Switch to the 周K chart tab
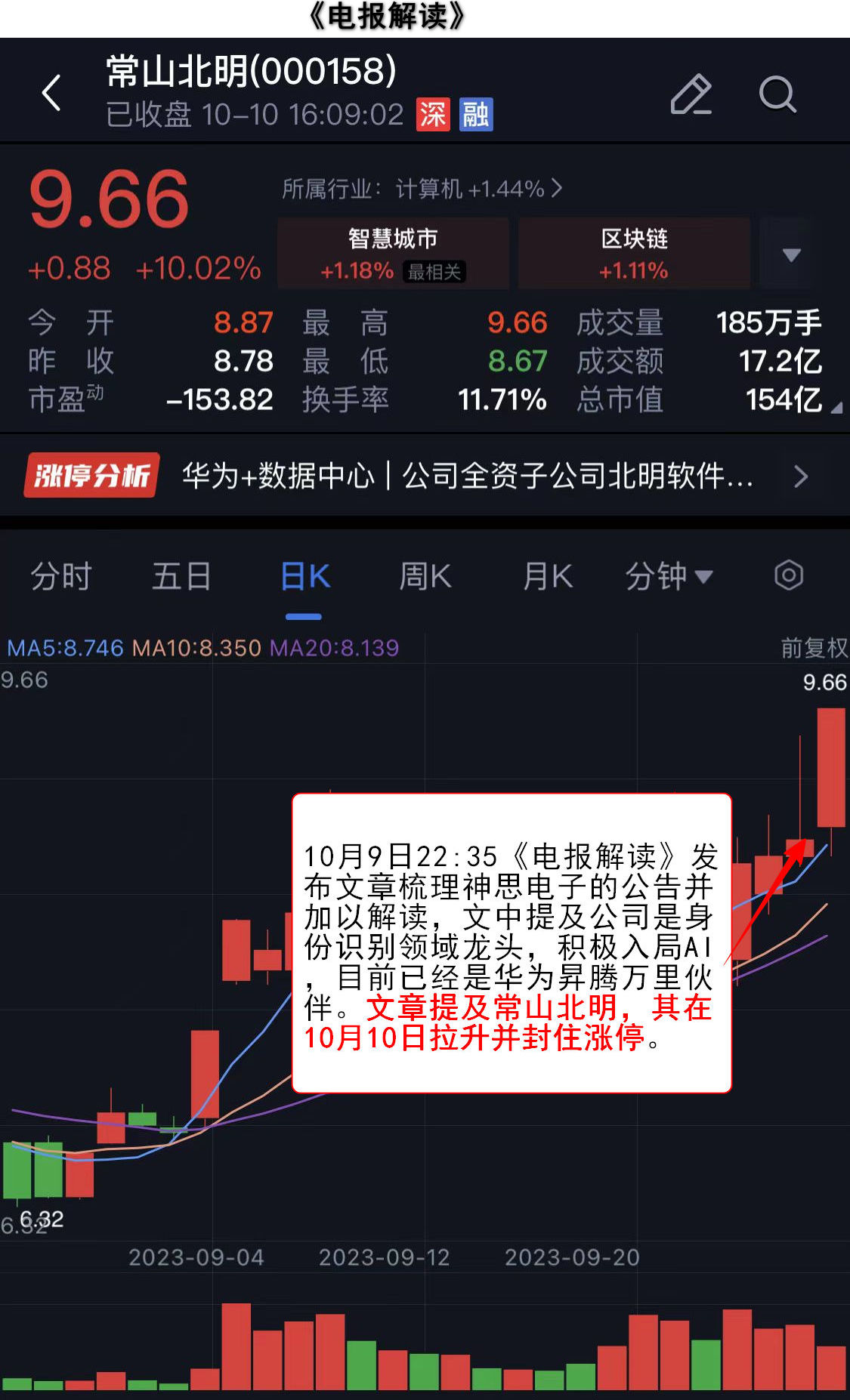850x1400 pixels. (x=425, y=576)
